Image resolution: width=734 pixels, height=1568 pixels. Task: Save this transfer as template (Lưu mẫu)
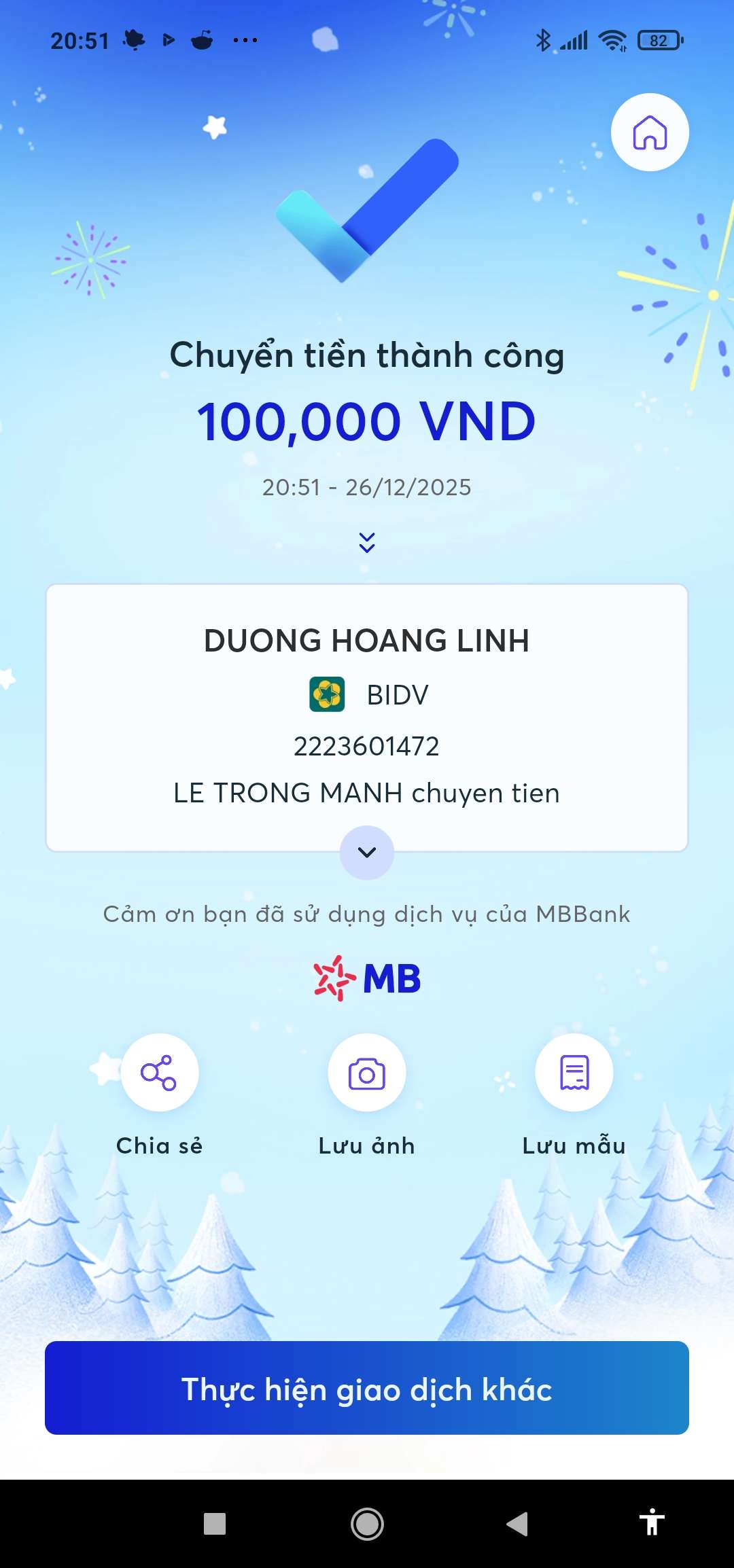574,1073
